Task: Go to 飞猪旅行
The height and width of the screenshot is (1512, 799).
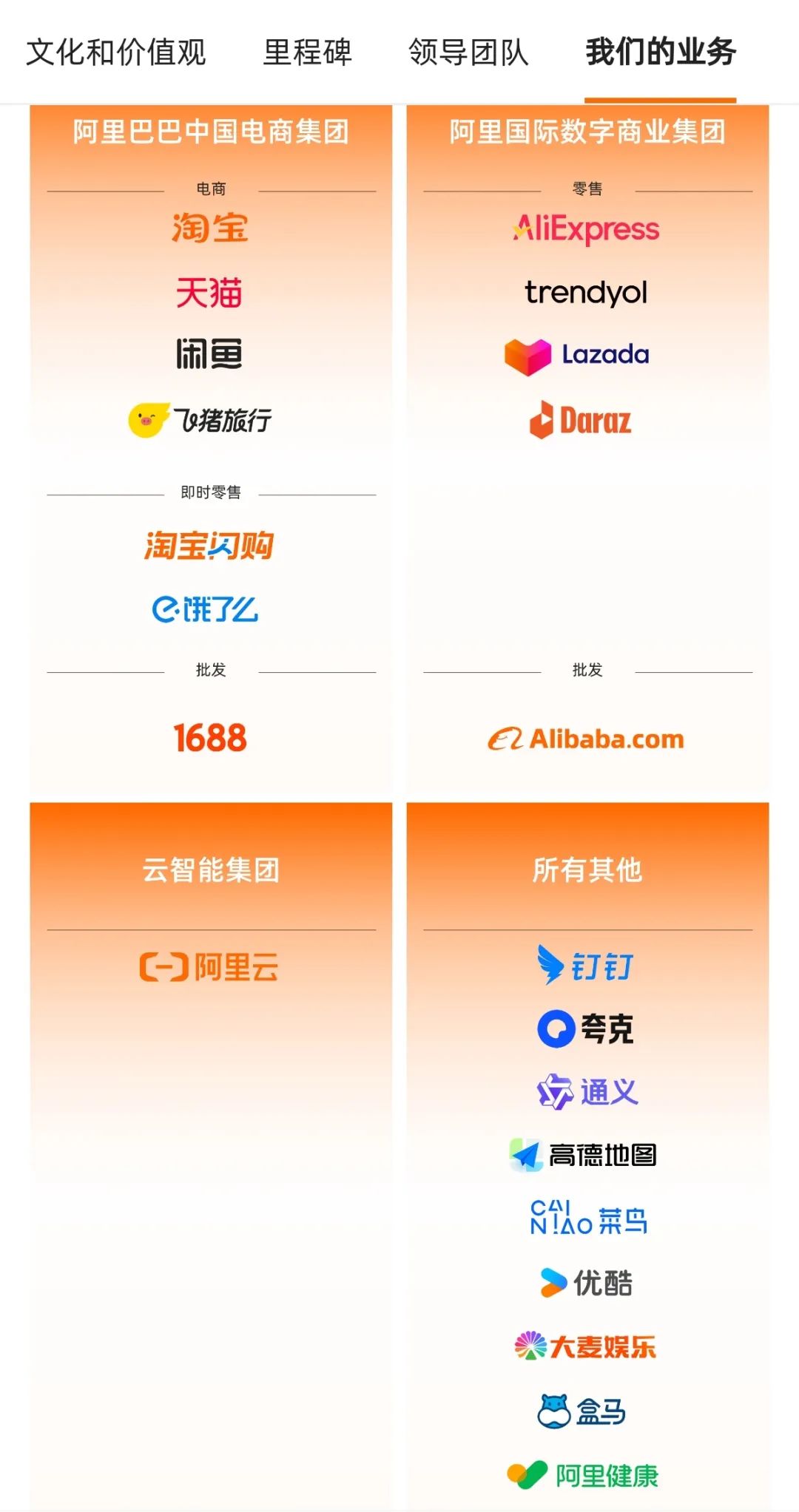Action: [x=201, y=420]
